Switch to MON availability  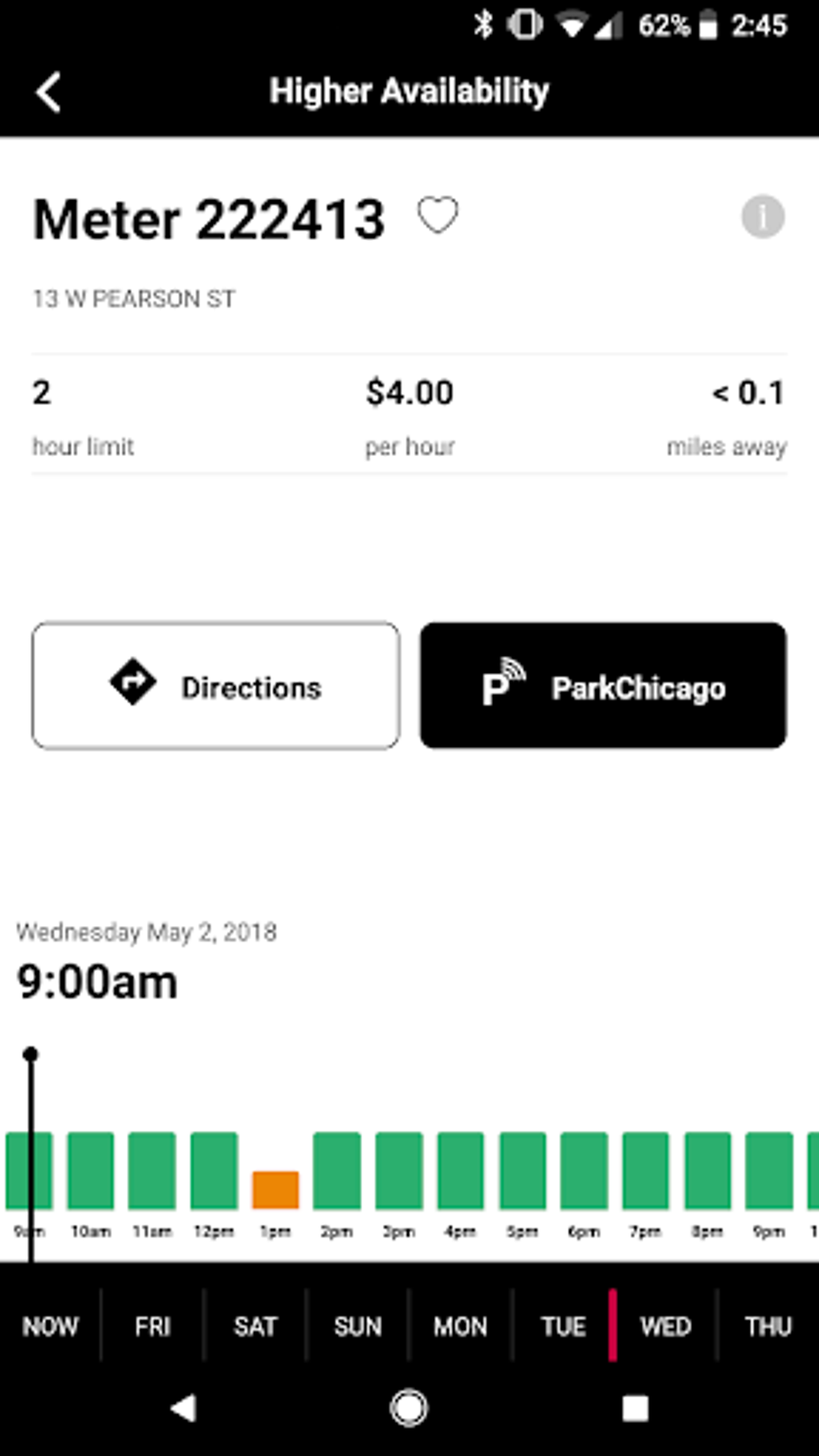(460, 1327)
